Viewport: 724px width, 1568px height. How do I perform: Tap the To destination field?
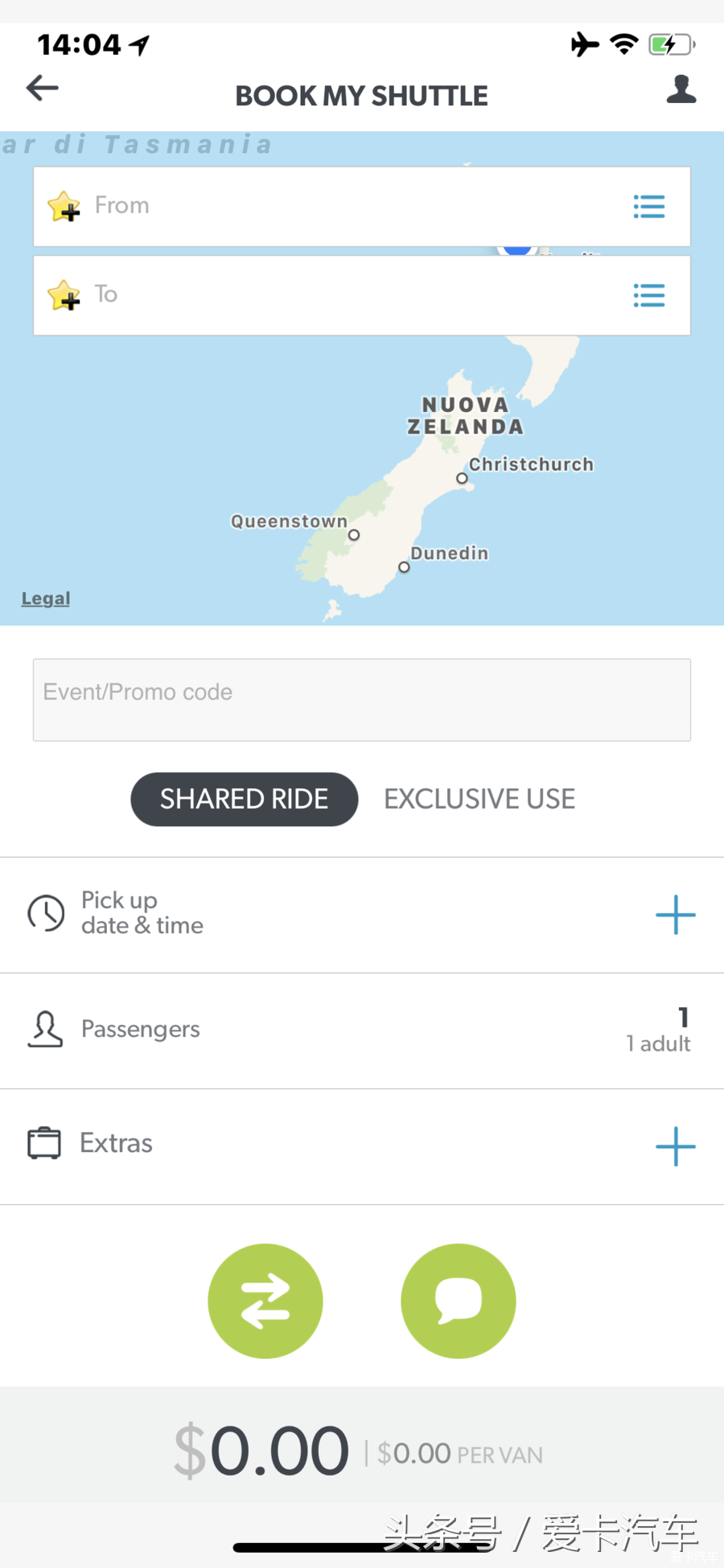click(x=362, y=295)
